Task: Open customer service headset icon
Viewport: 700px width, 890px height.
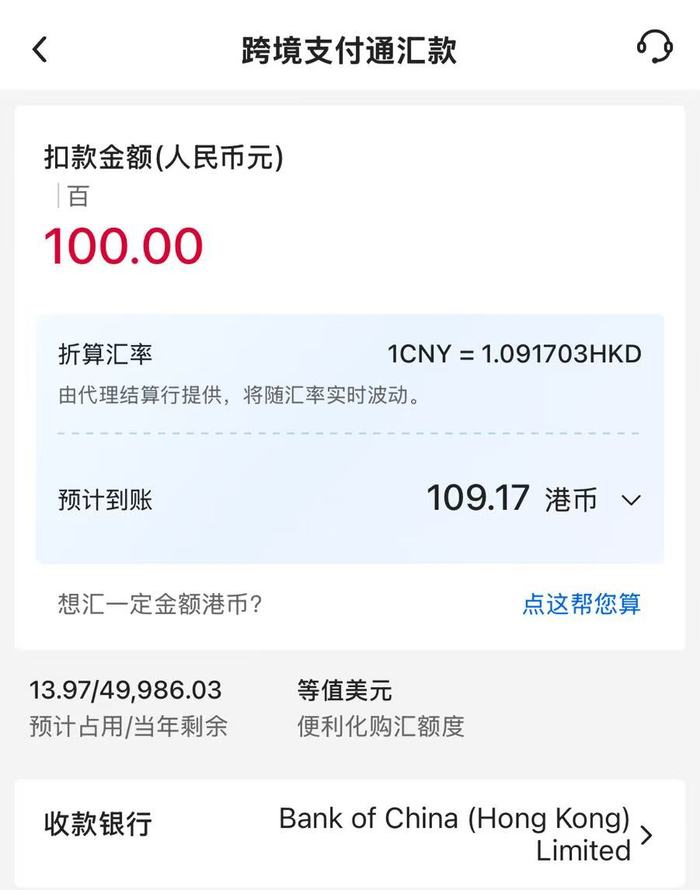Action: coord(654,46)
